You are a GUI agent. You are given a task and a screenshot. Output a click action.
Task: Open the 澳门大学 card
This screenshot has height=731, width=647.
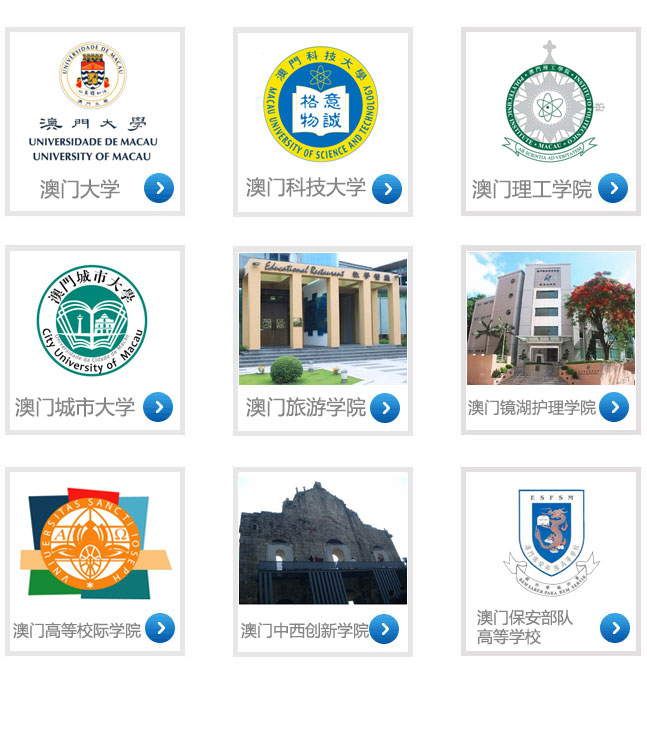coord(95,121)
